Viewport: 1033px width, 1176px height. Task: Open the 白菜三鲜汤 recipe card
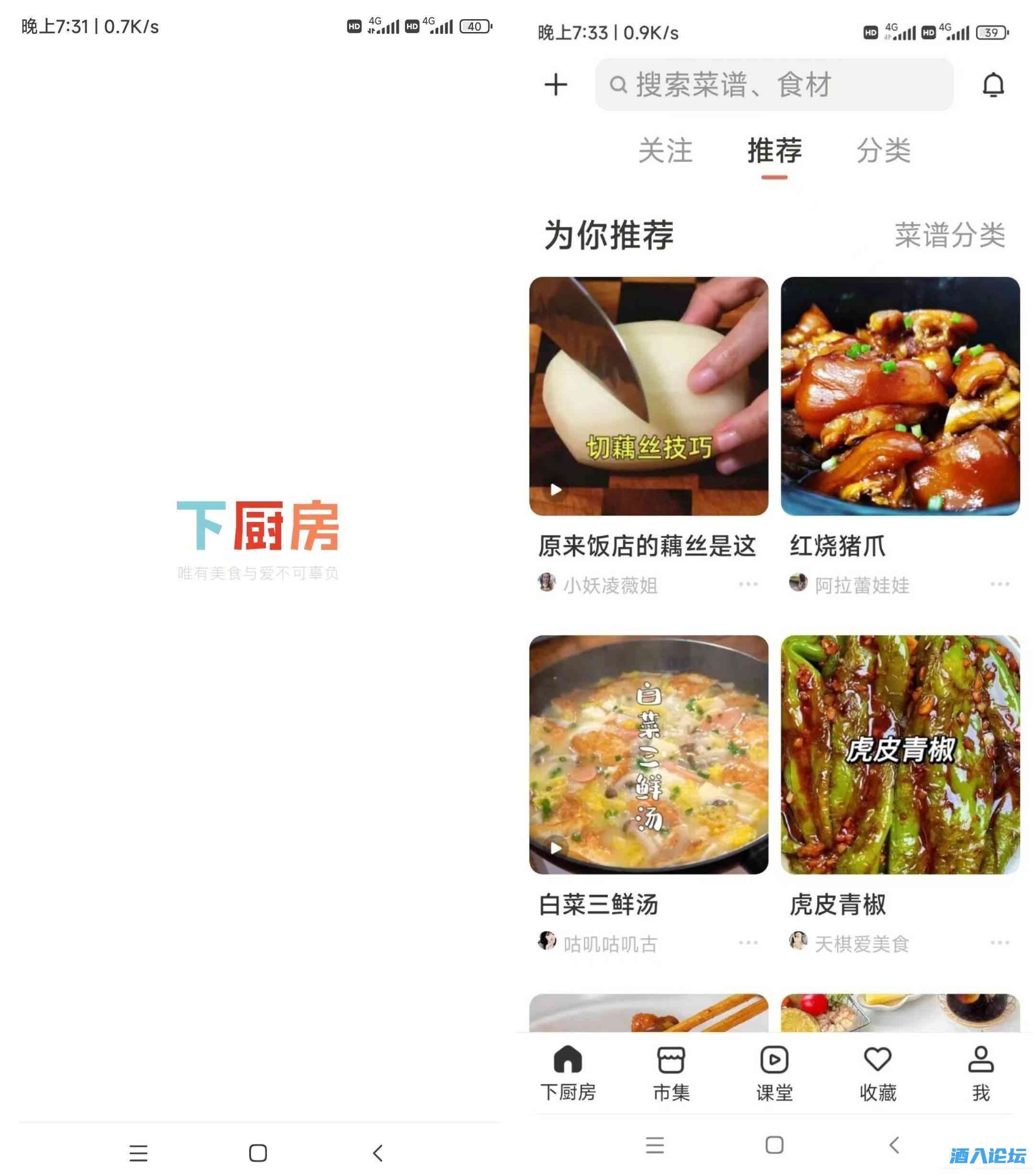648,754
